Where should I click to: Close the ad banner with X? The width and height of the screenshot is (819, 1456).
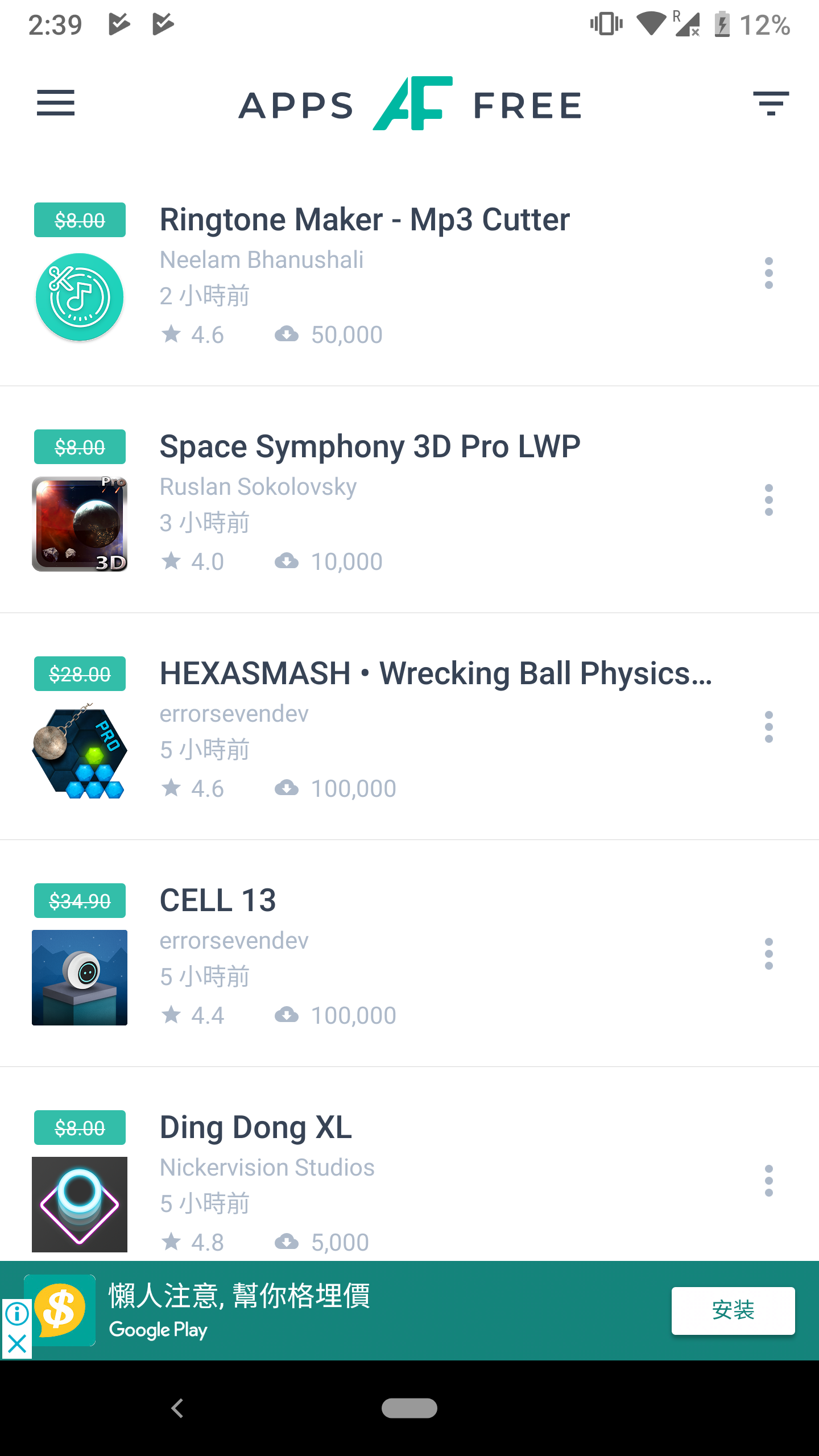coord(17,1345)
